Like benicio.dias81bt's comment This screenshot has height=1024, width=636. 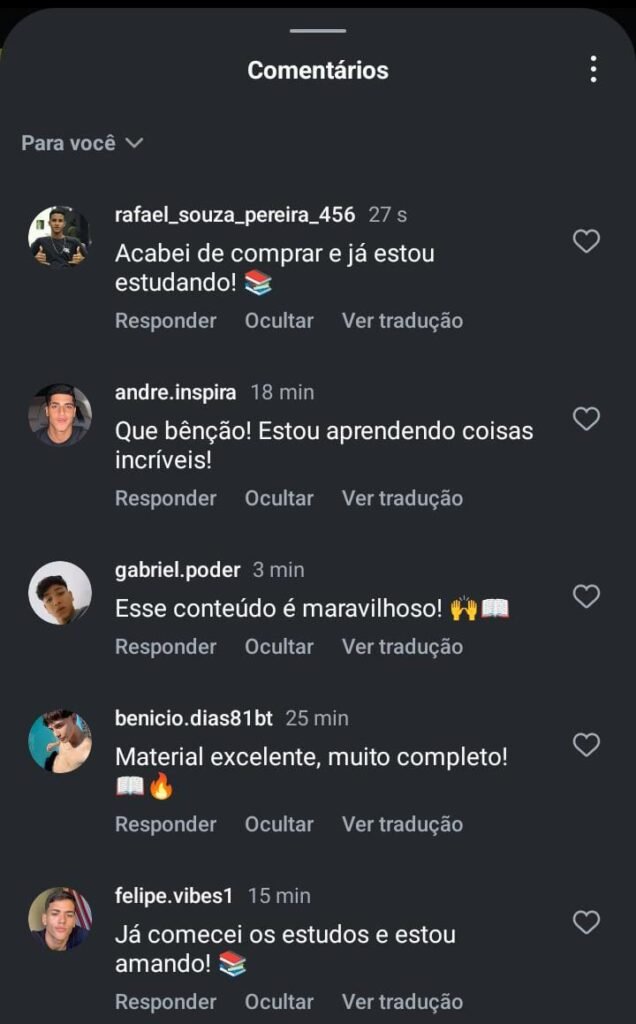point(586,745)
